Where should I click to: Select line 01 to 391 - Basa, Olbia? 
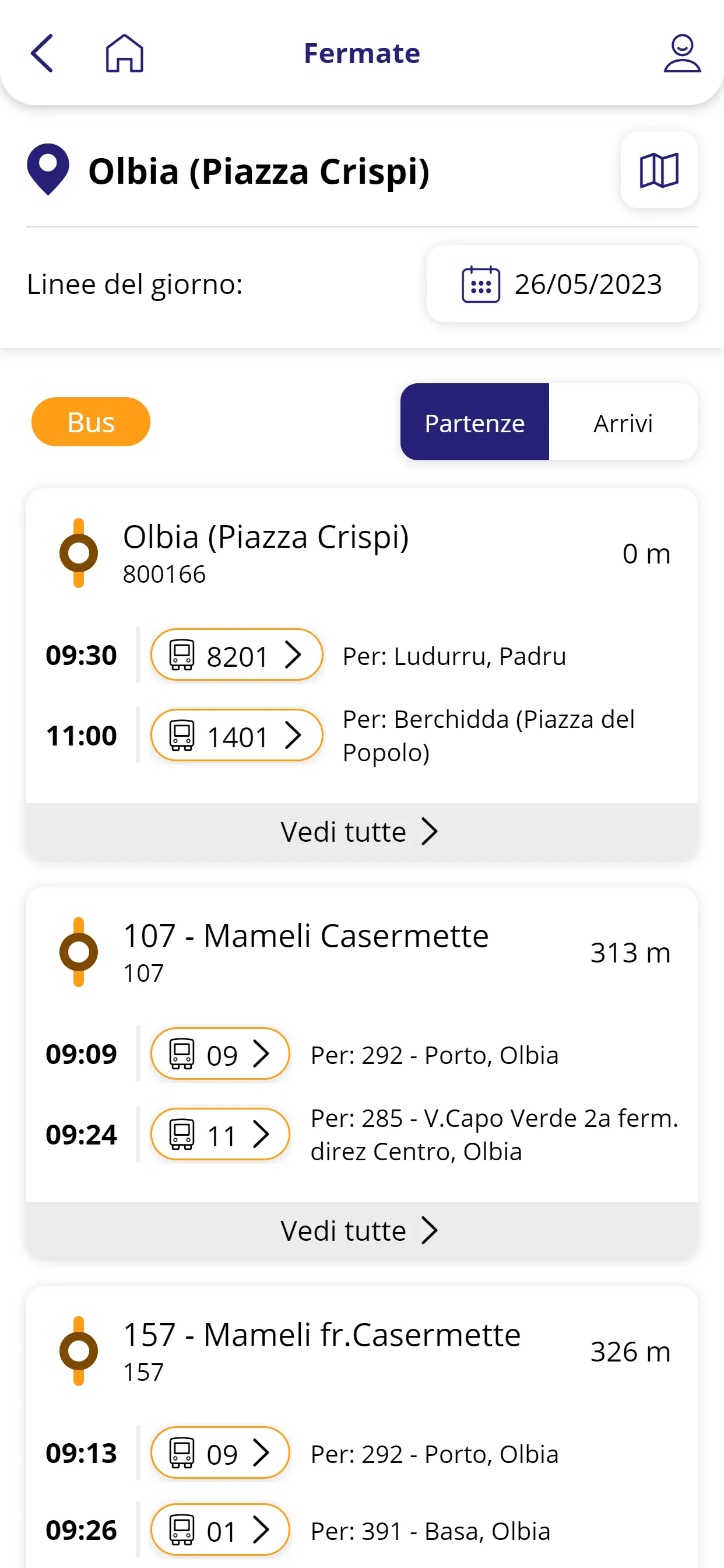pos(220,1529)
